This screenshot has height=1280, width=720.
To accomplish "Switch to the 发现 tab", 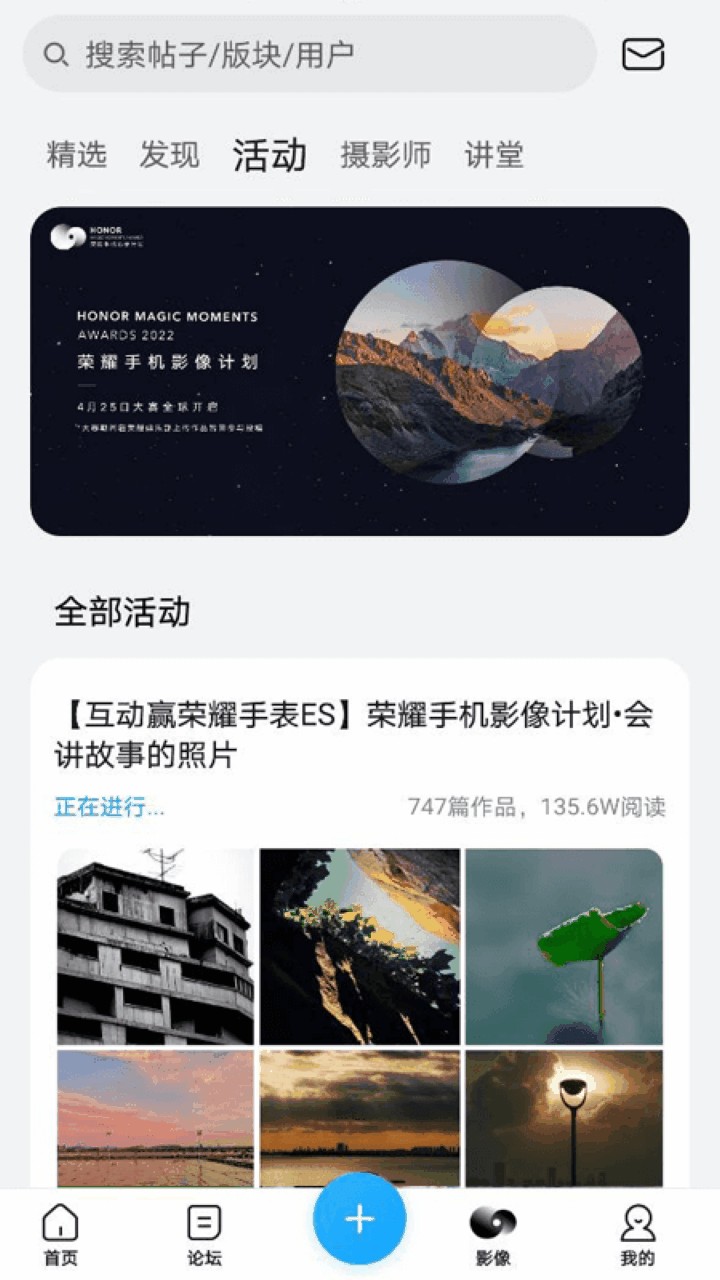I will pyautogui.click(x=169, y=155).
